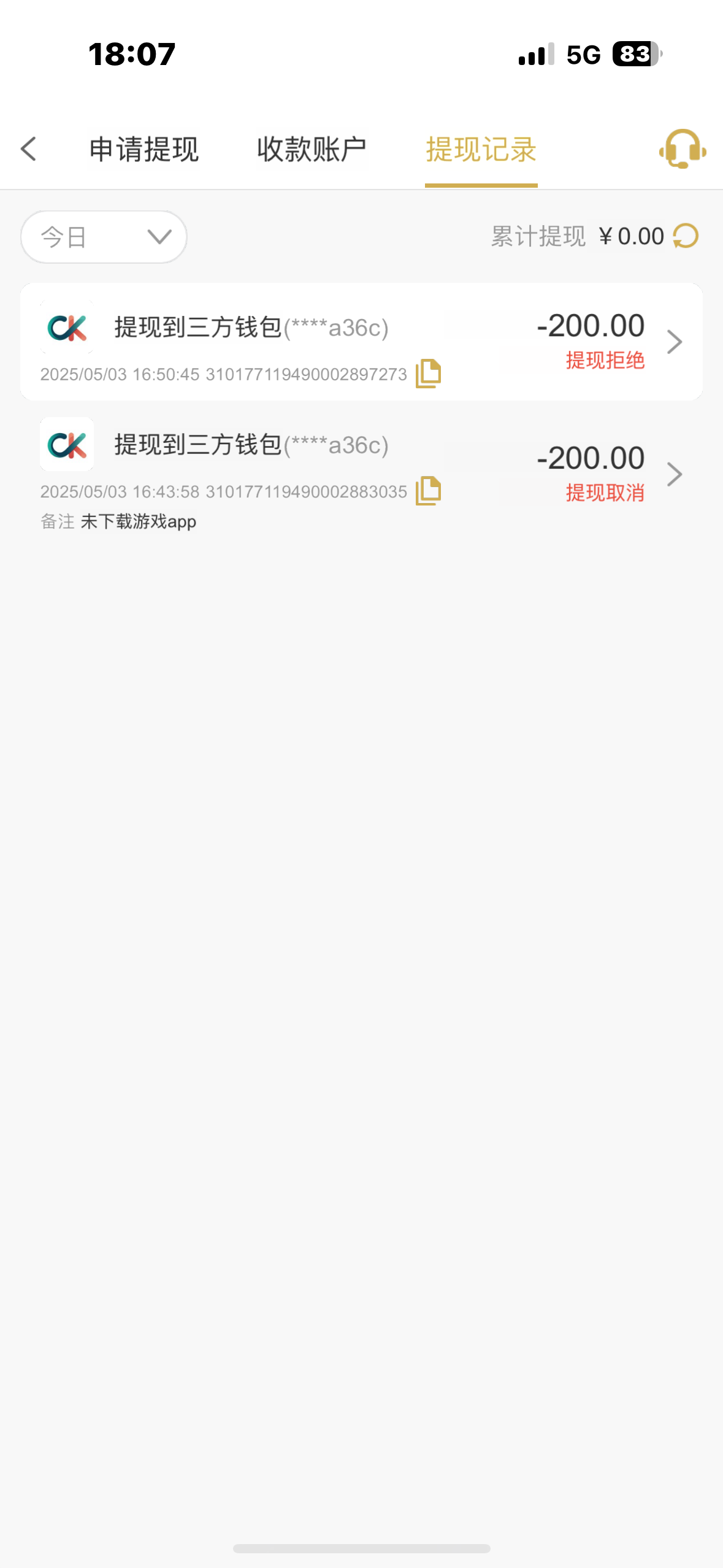723x1568 pixels.
Task: Copy order number of rejected withdrawal
Action: 429,374
